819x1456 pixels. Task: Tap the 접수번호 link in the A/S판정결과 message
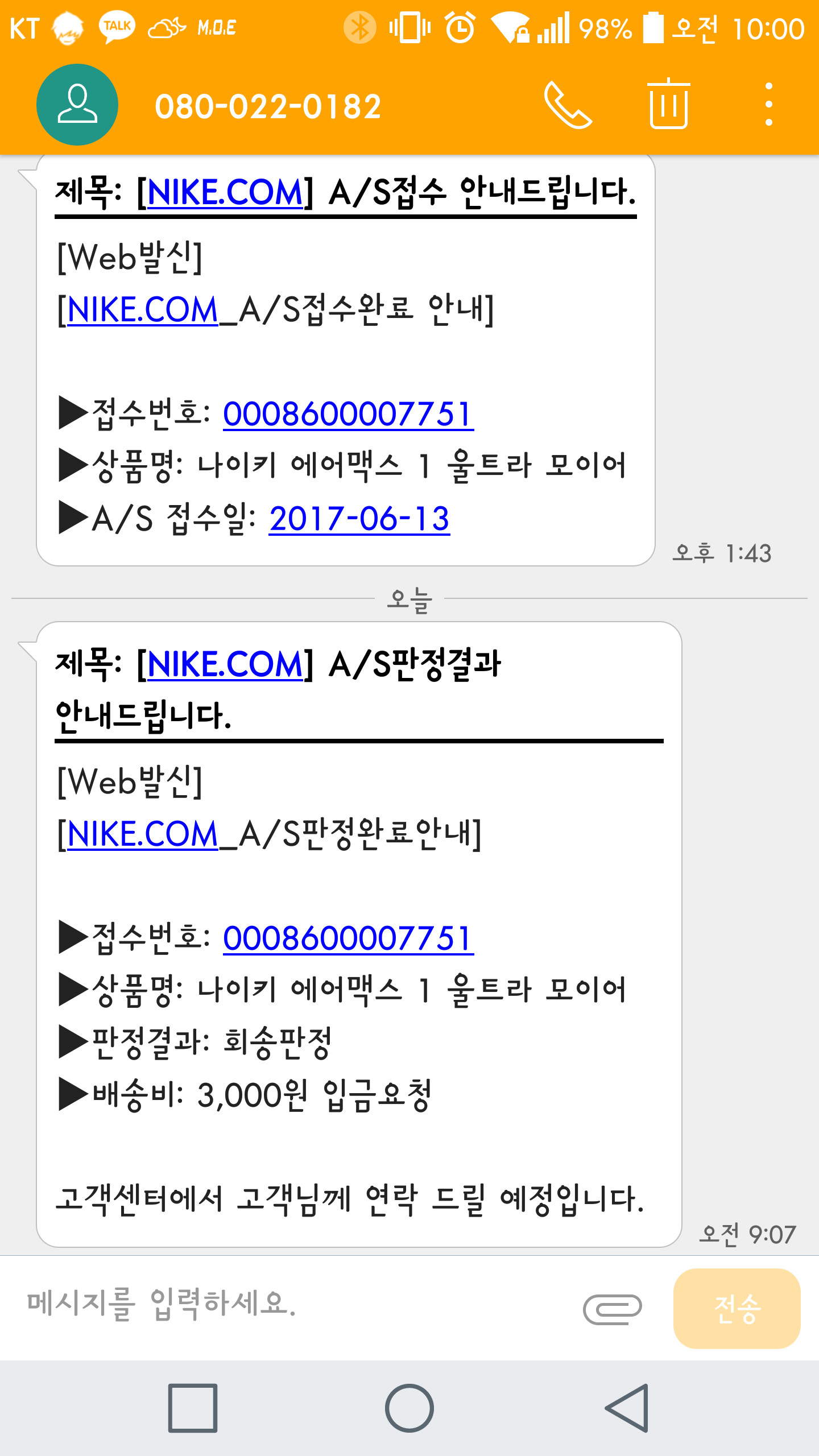348,938
